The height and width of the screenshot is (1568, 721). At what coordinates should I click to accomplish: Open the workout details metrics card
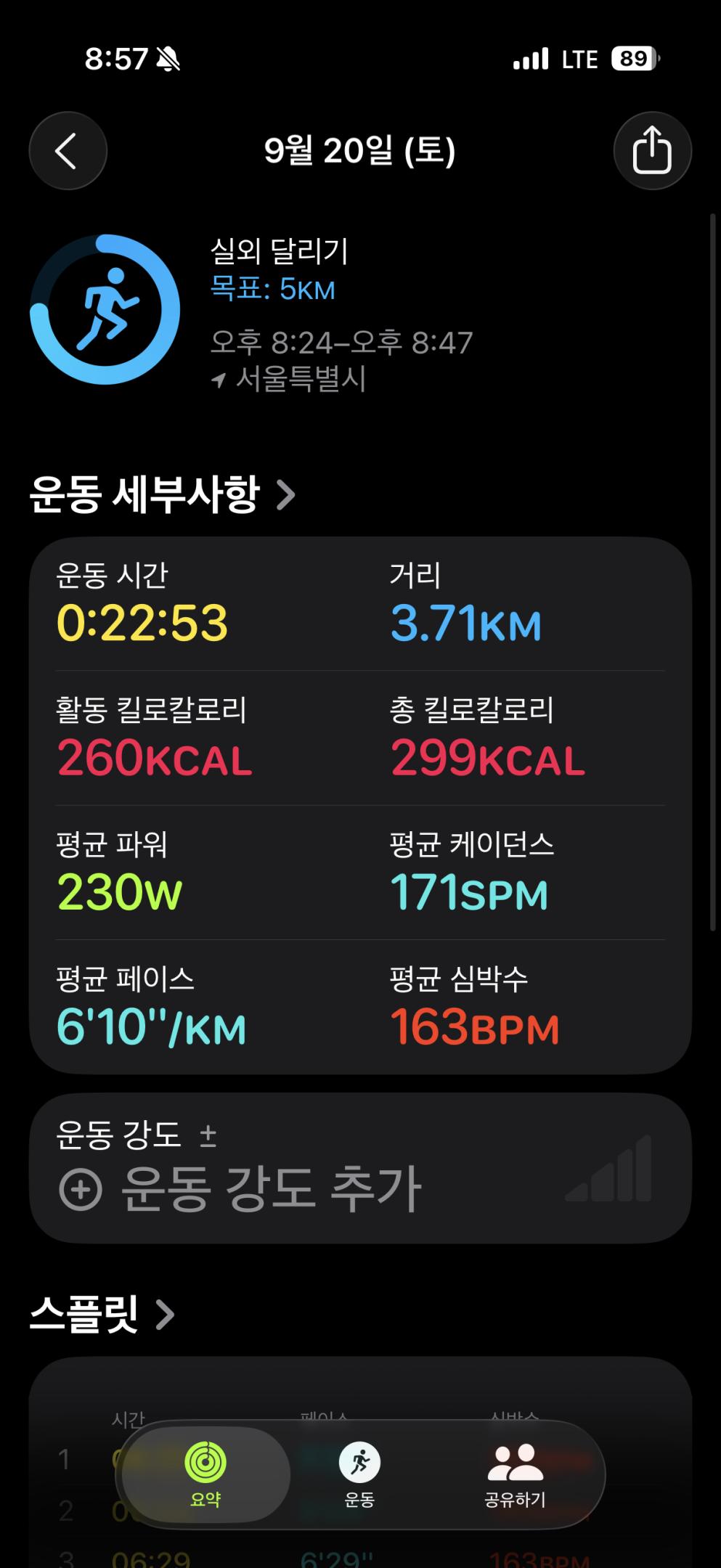coord(359,804)
